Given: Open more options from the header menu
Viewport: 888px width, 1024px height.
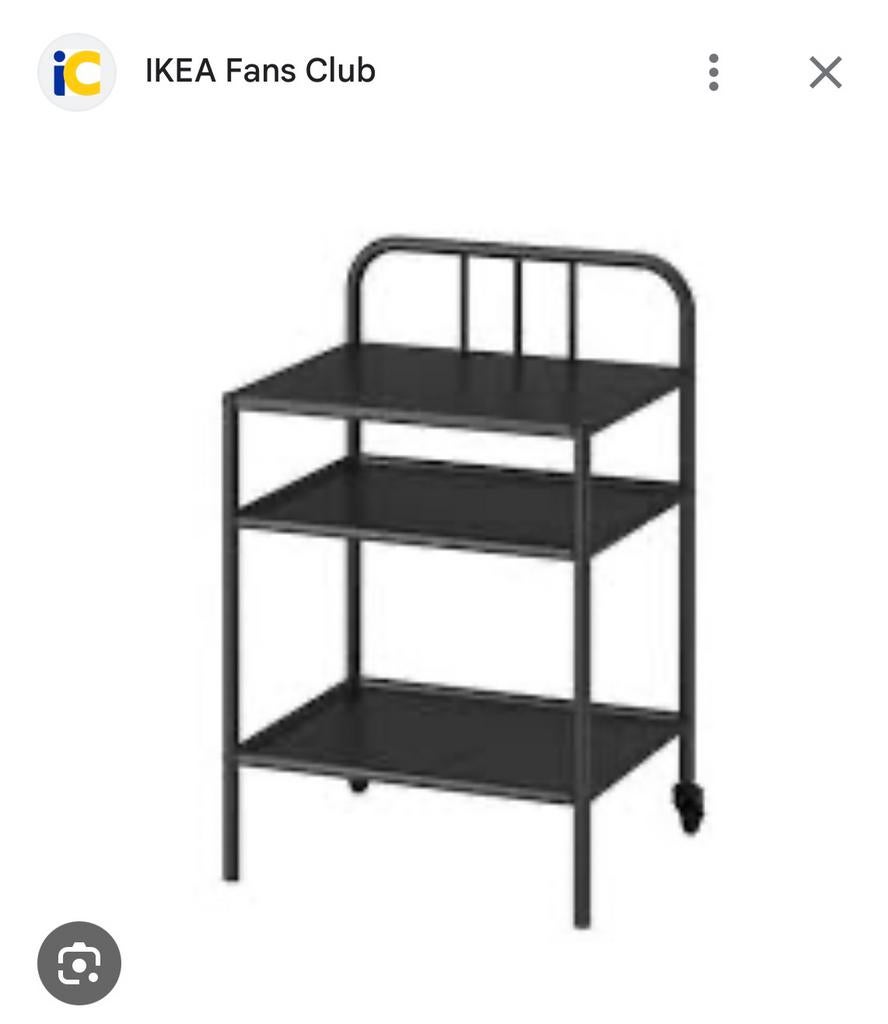Looking at the screenshot, I should pos(713,71).
